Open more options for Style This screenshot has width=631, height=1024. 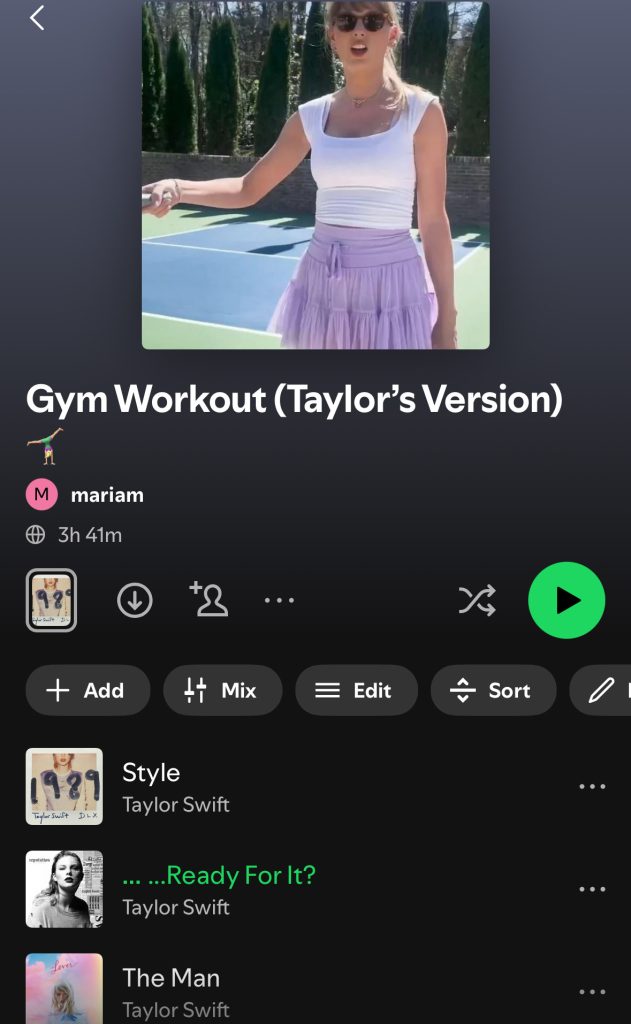click(592, 787)
